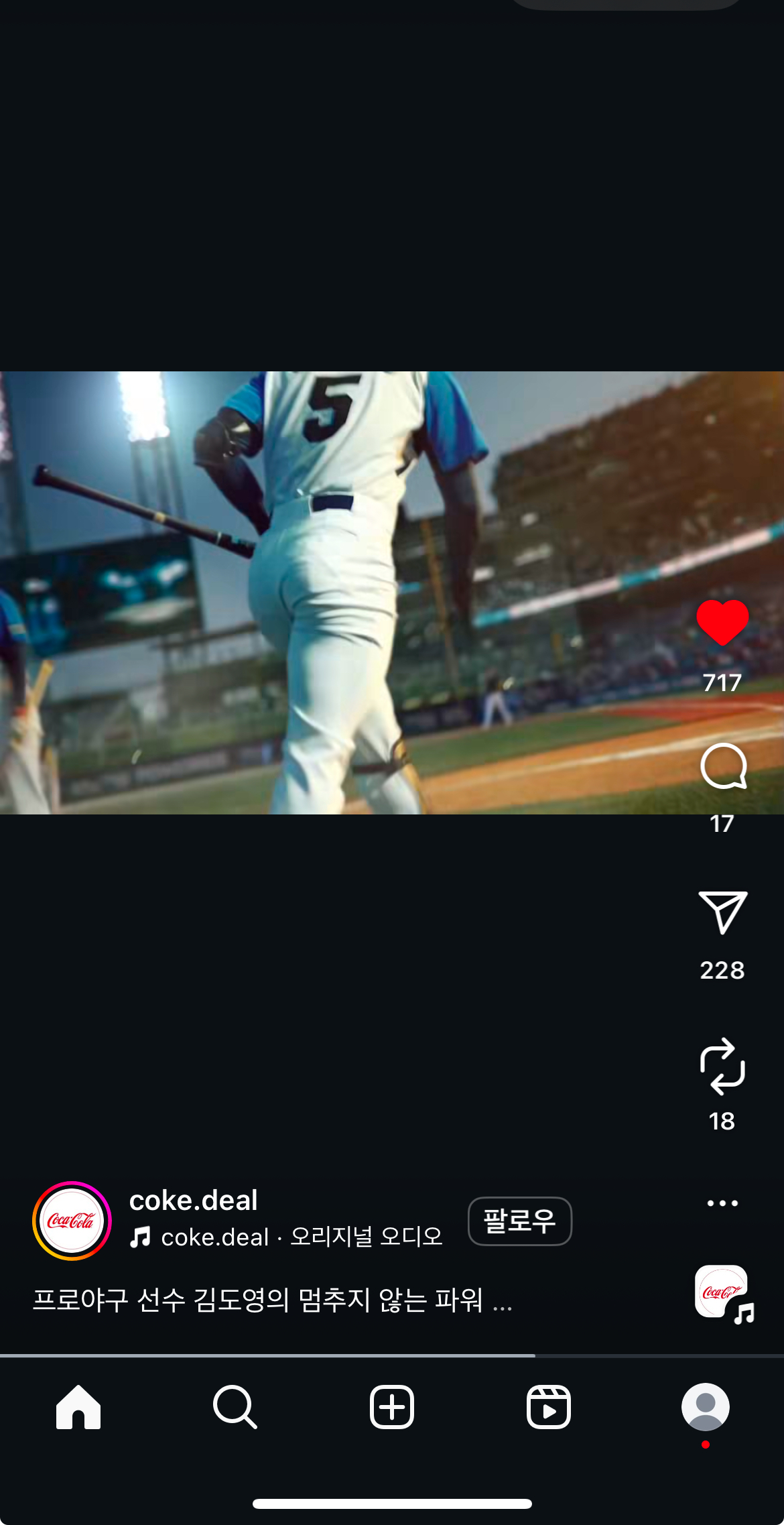Image resolution: width=784 pixels, height=1525 pixels.
Task: Repost this reel
Action: point(722,1066)
